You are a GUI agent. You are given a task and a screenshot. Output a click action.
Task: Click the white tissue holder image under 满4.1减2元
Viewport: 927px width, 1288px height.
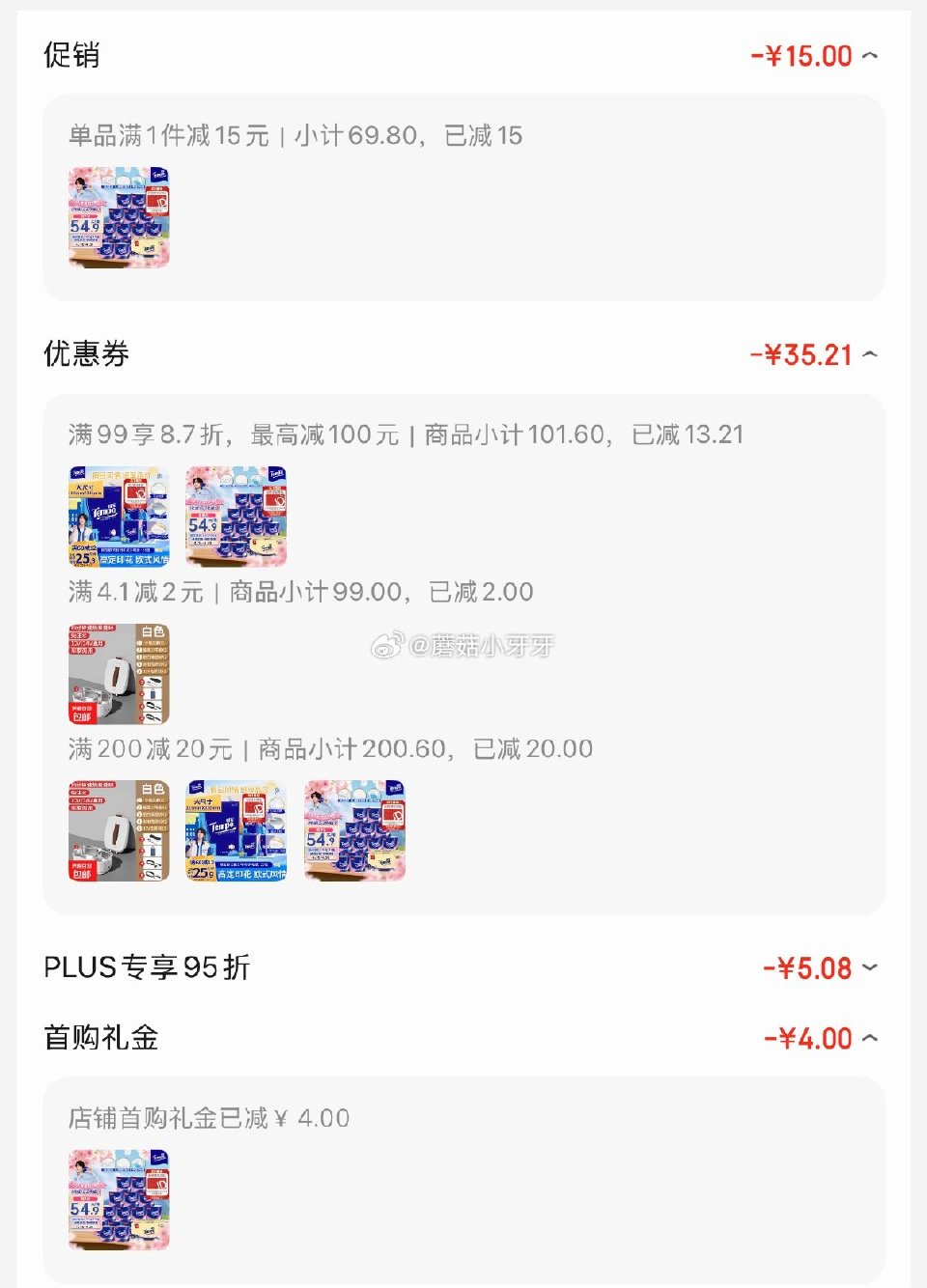(x=118, y=674)
